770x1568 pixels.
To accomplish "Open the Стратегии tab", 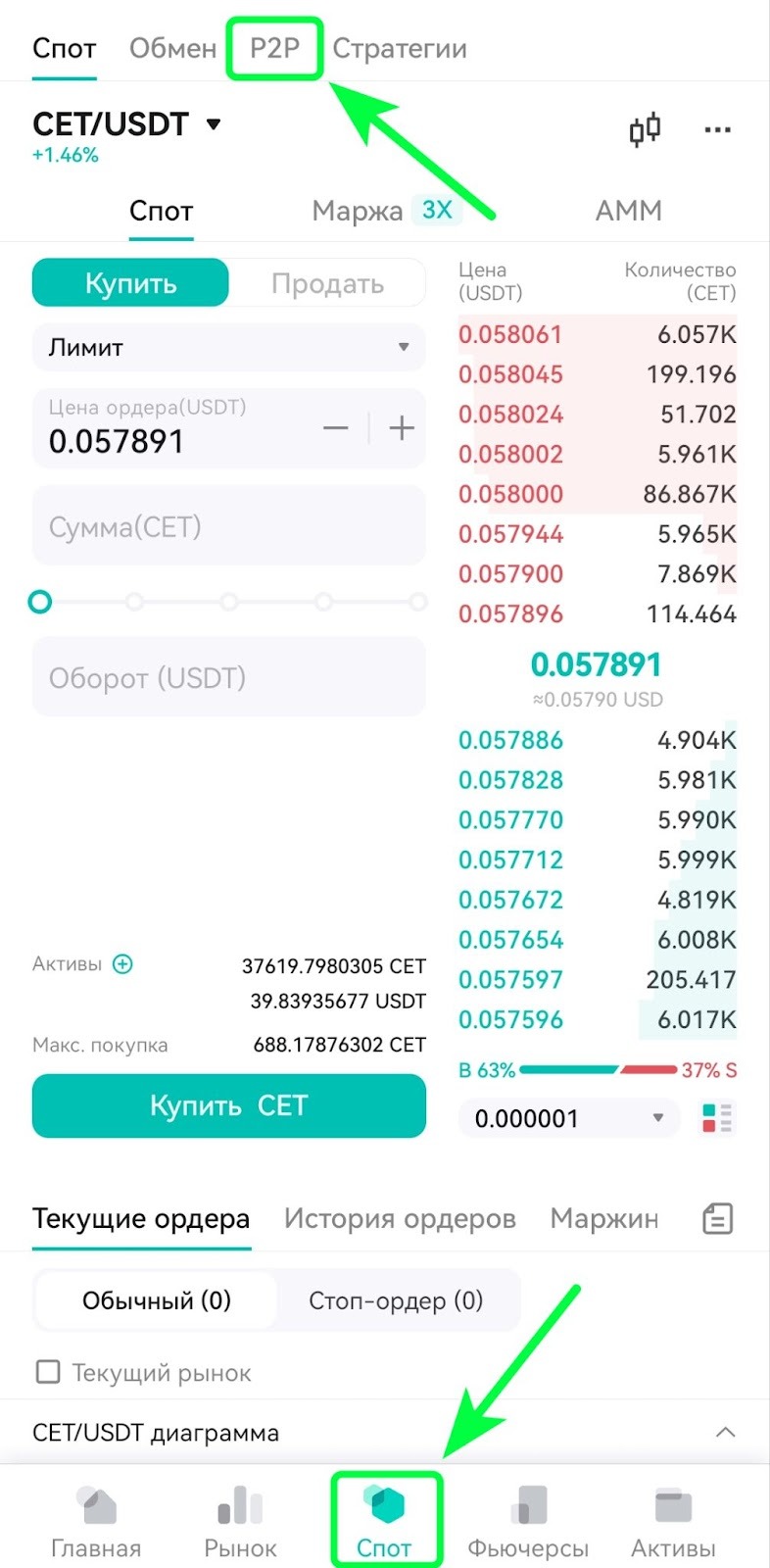I will [400, 48].
